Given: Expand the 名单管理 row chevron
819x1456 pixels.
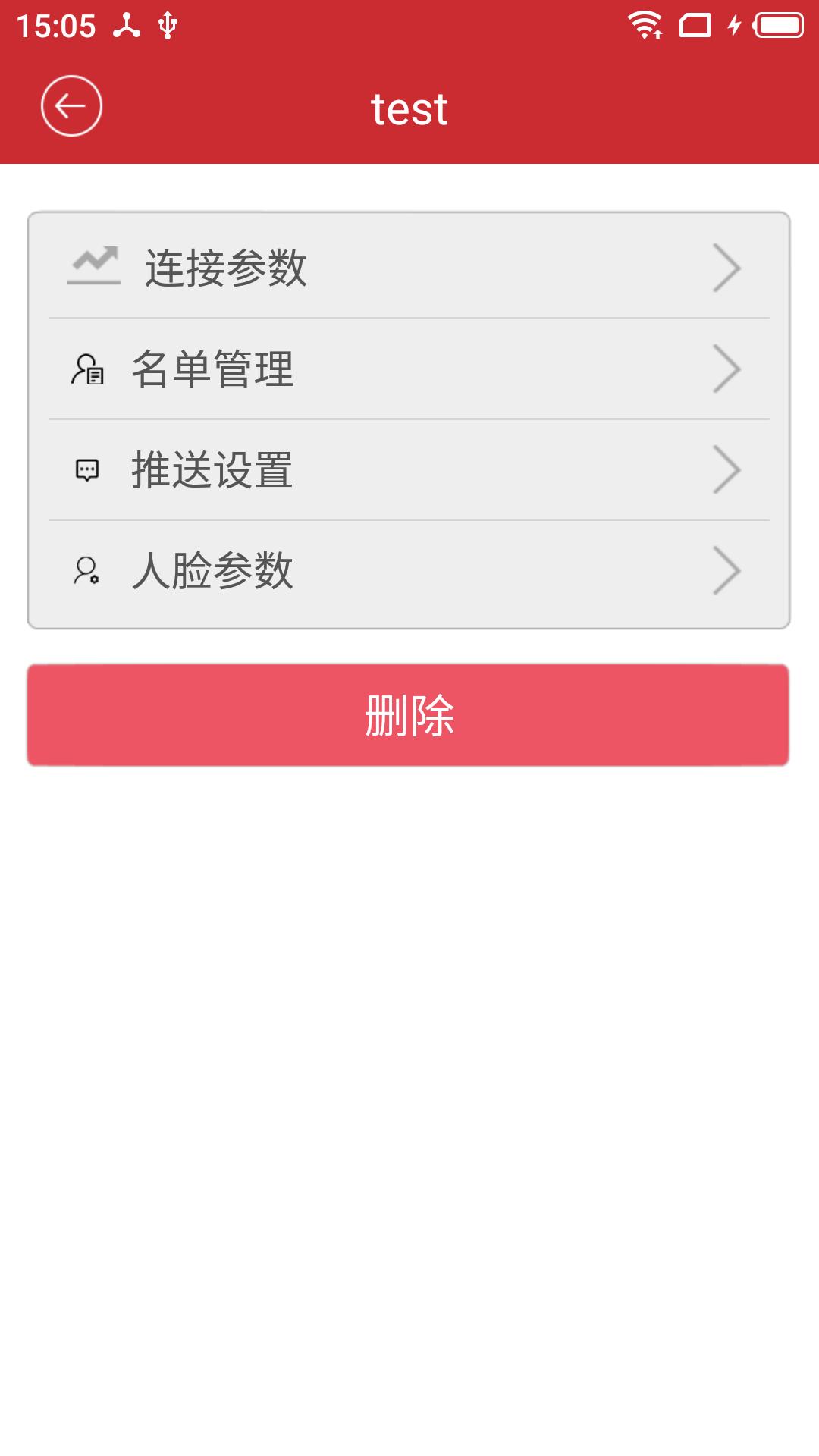Looking at the screenshot, I should click(x=727, y=369).
